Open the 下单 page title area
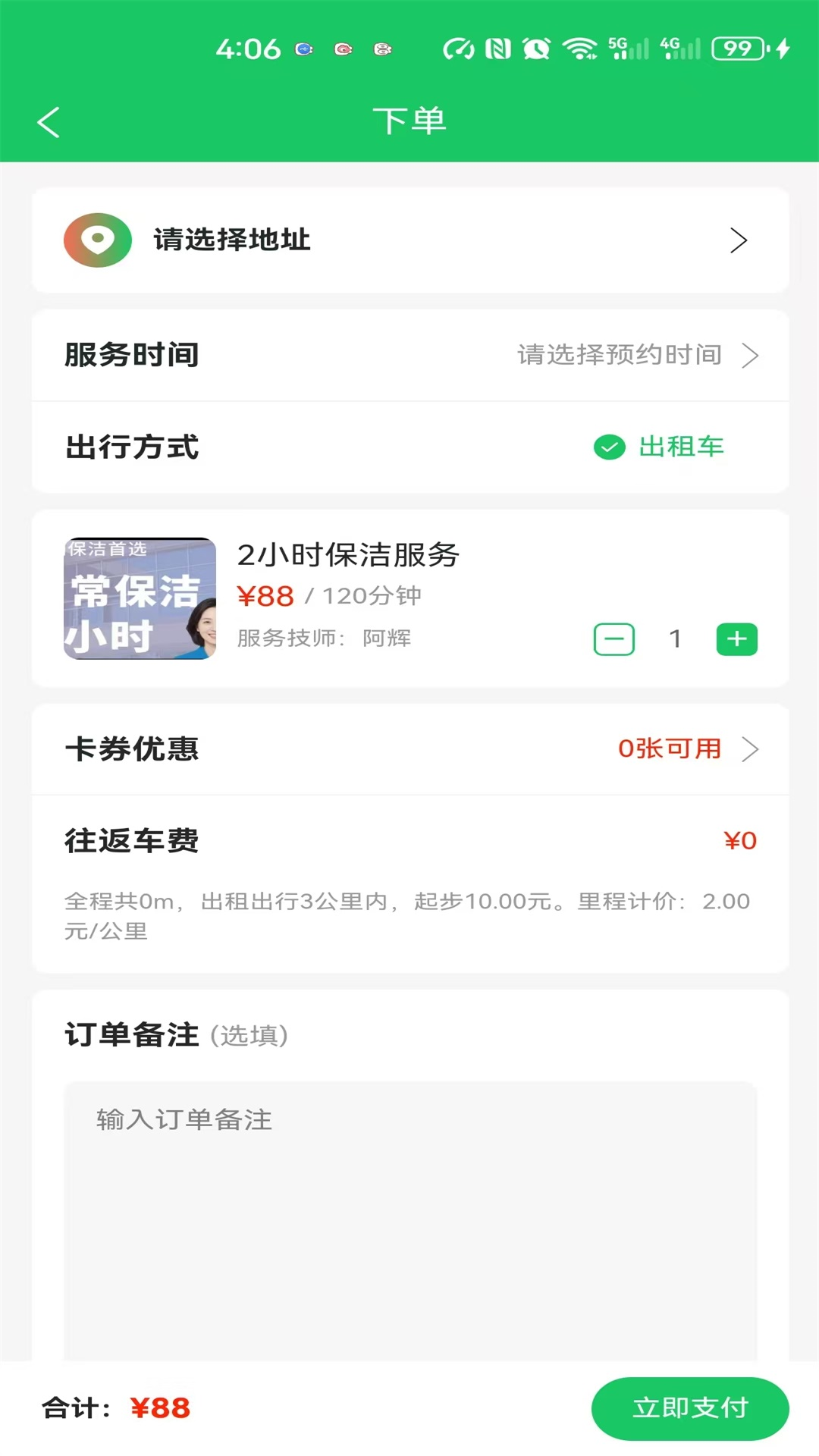The width and height of the screenshot is (819, 1456). pos(409,121)
